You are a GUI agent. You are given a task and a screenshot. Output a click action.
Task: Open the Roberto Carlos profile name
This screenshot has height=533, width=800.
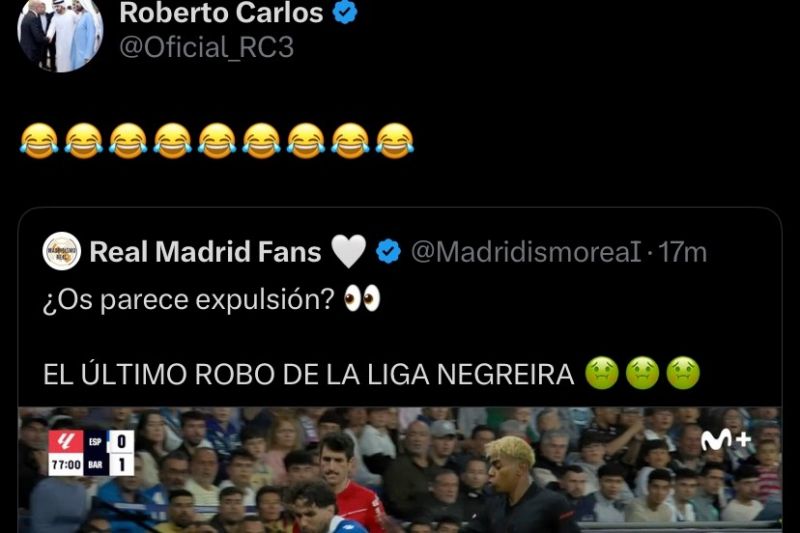pyautogui.click(x=221, y=13)
